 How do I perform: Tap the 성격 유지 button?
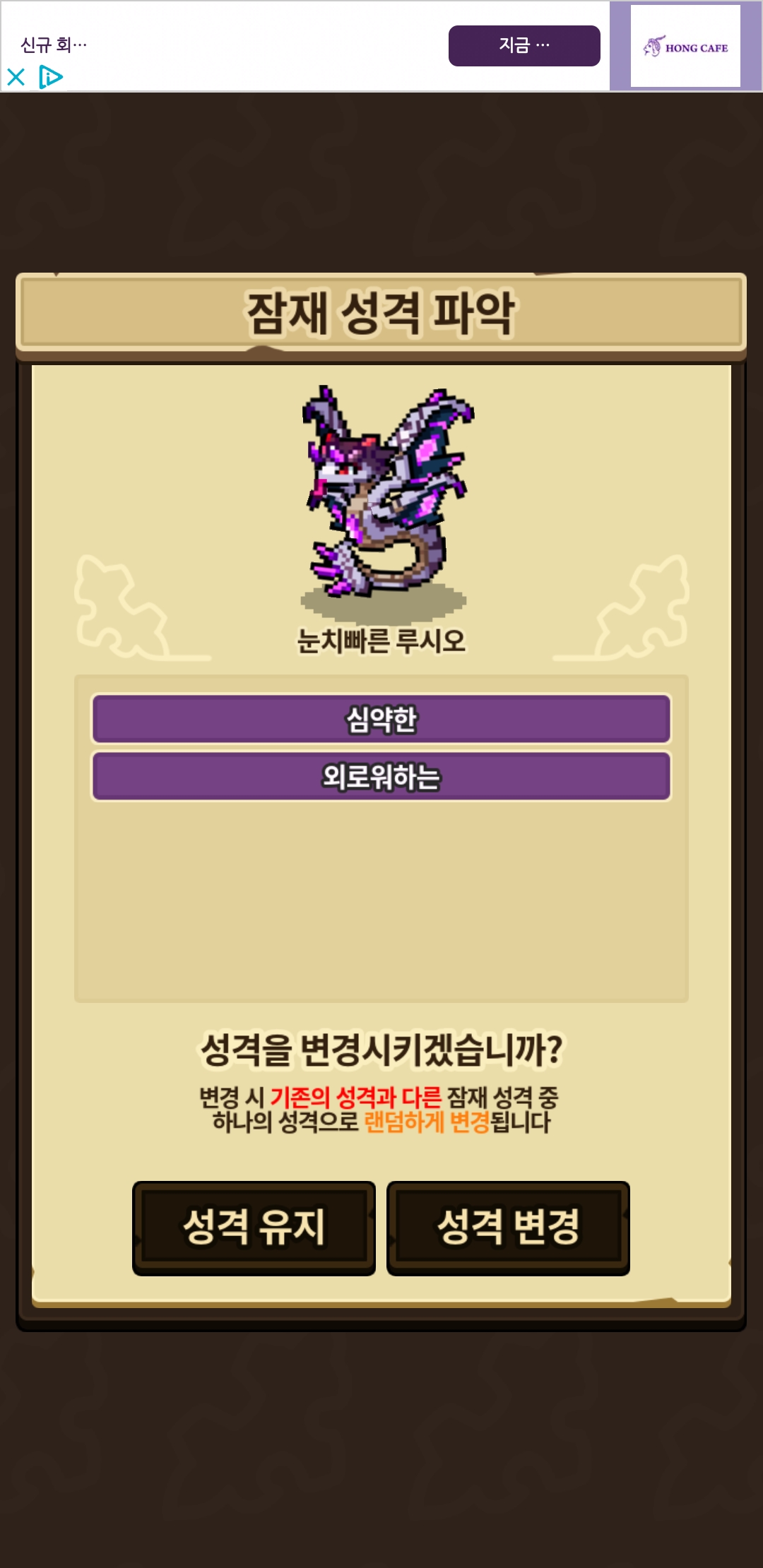254,1228
